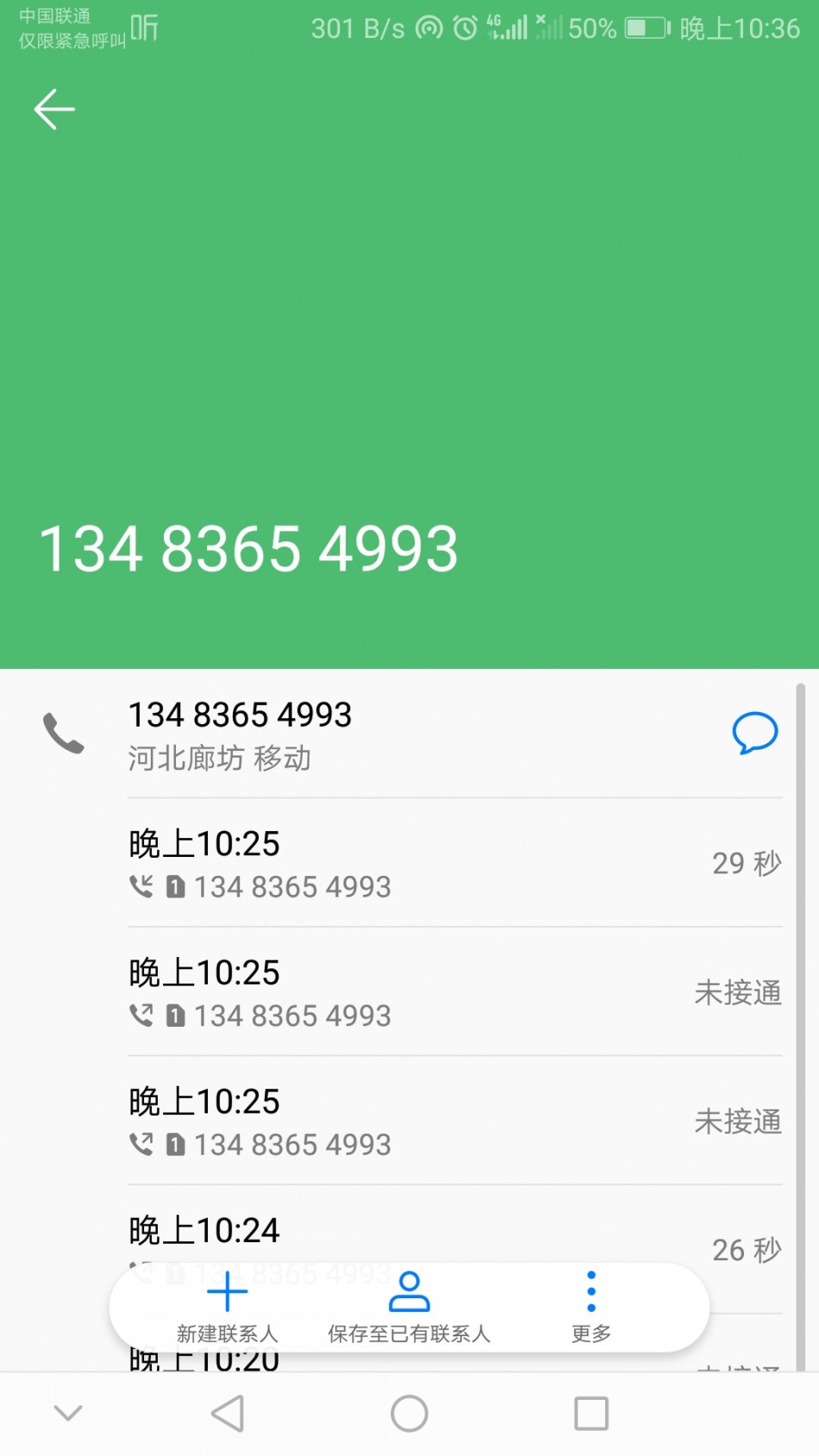Send a message to this number
Image resolution: width=819 pixels, height=1456 pixels.
tap(754, 734)
